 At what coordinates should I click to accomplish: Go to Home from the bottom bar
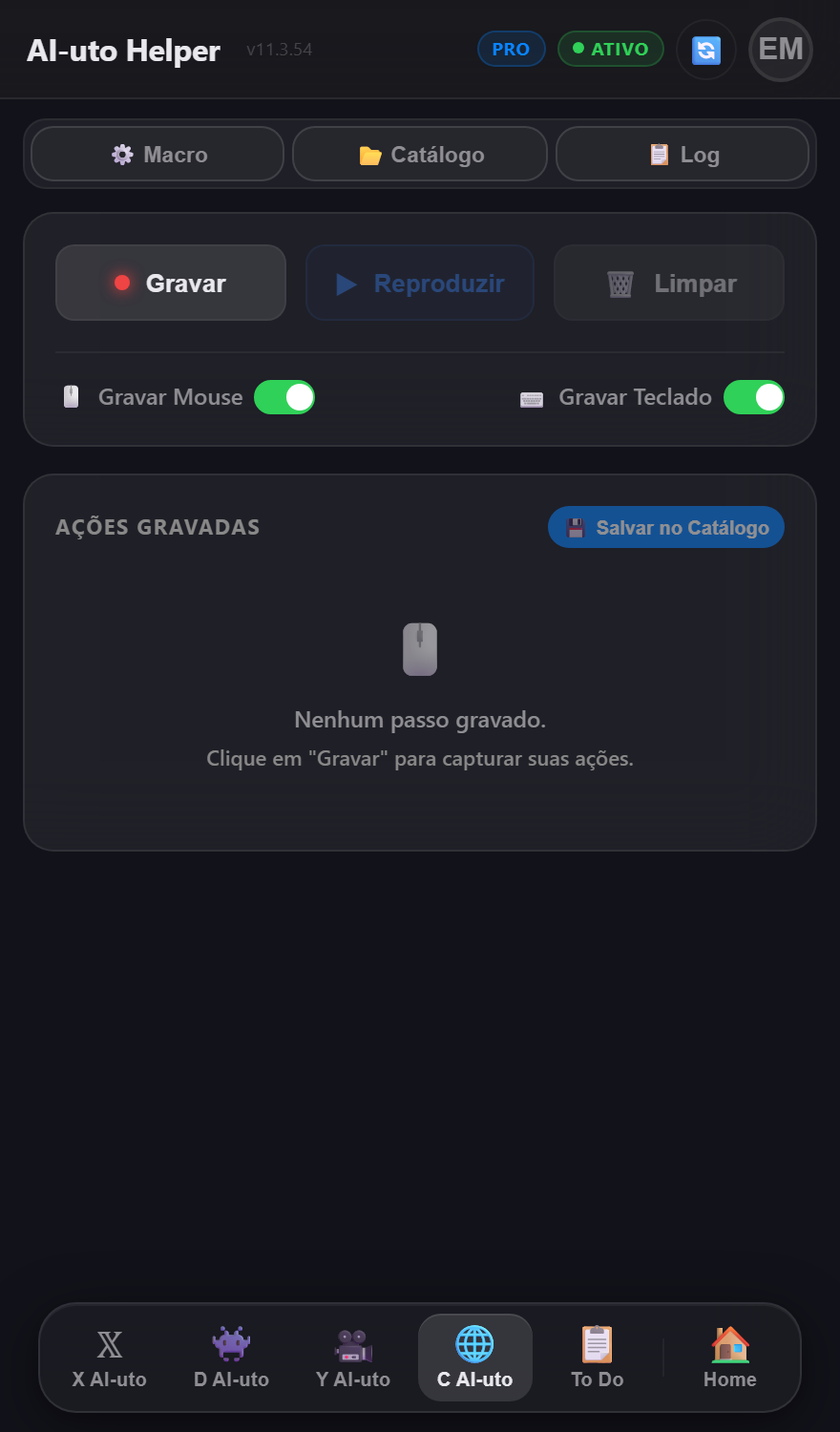730,1358
